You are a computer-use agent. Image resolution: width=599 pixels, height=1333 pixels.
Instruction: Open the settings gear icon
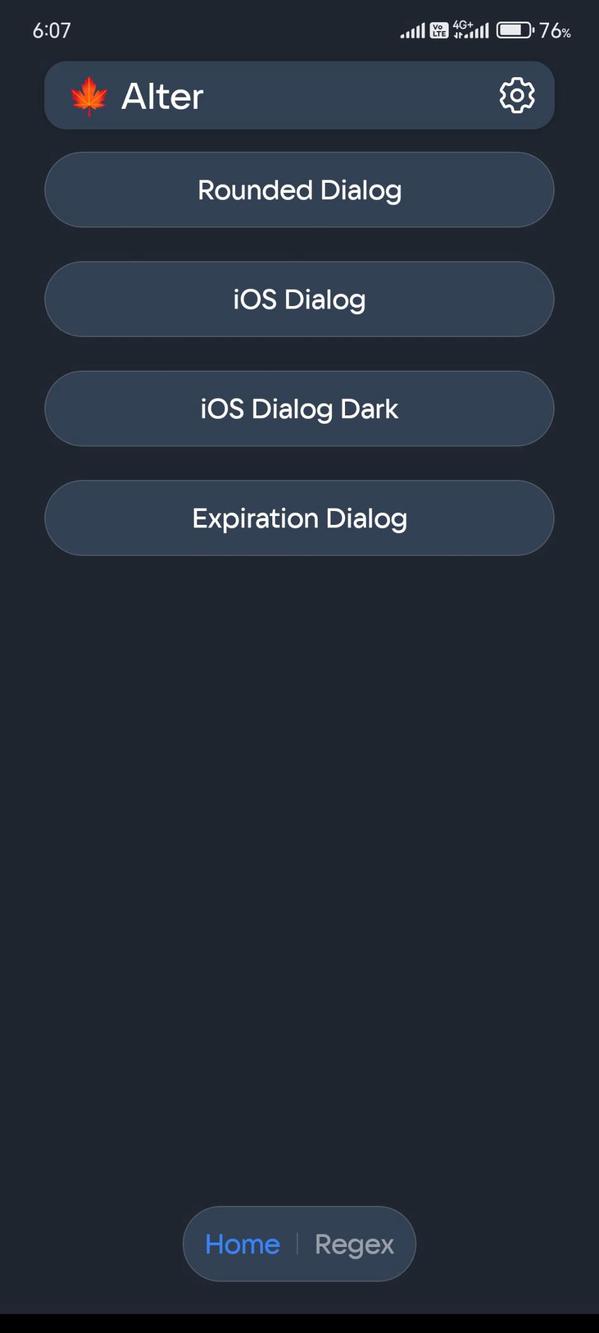click(517, 96)
